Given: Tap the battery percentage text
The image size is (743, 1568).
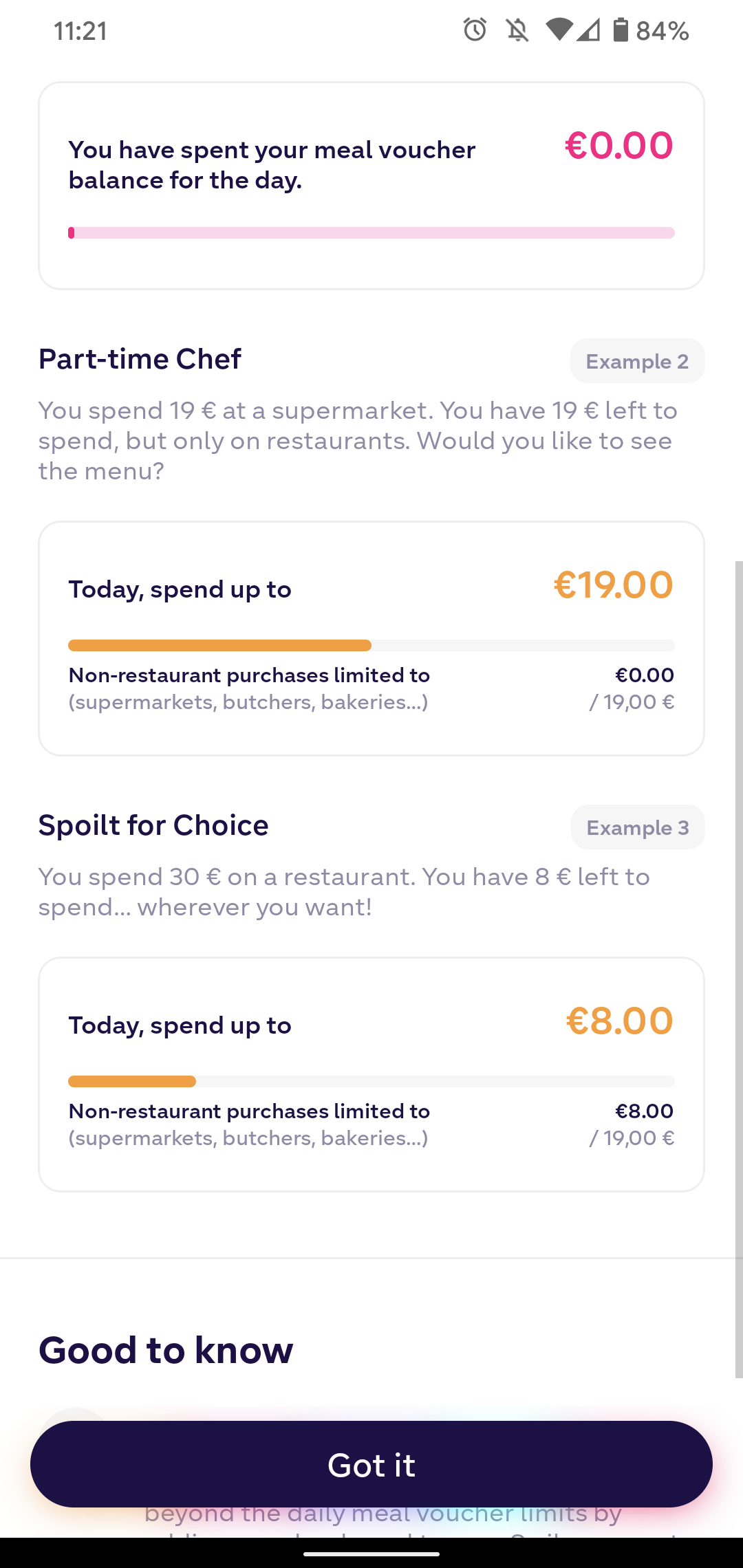Looking at the screenshot, I should click(662, 29).
